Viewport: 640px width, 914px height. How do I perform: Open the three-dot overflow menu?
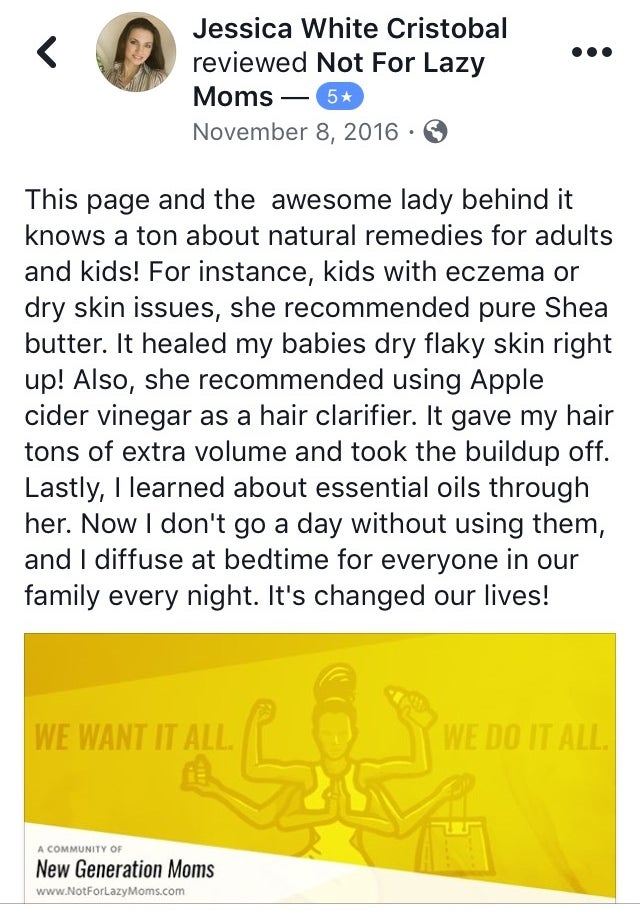point(590,52)
